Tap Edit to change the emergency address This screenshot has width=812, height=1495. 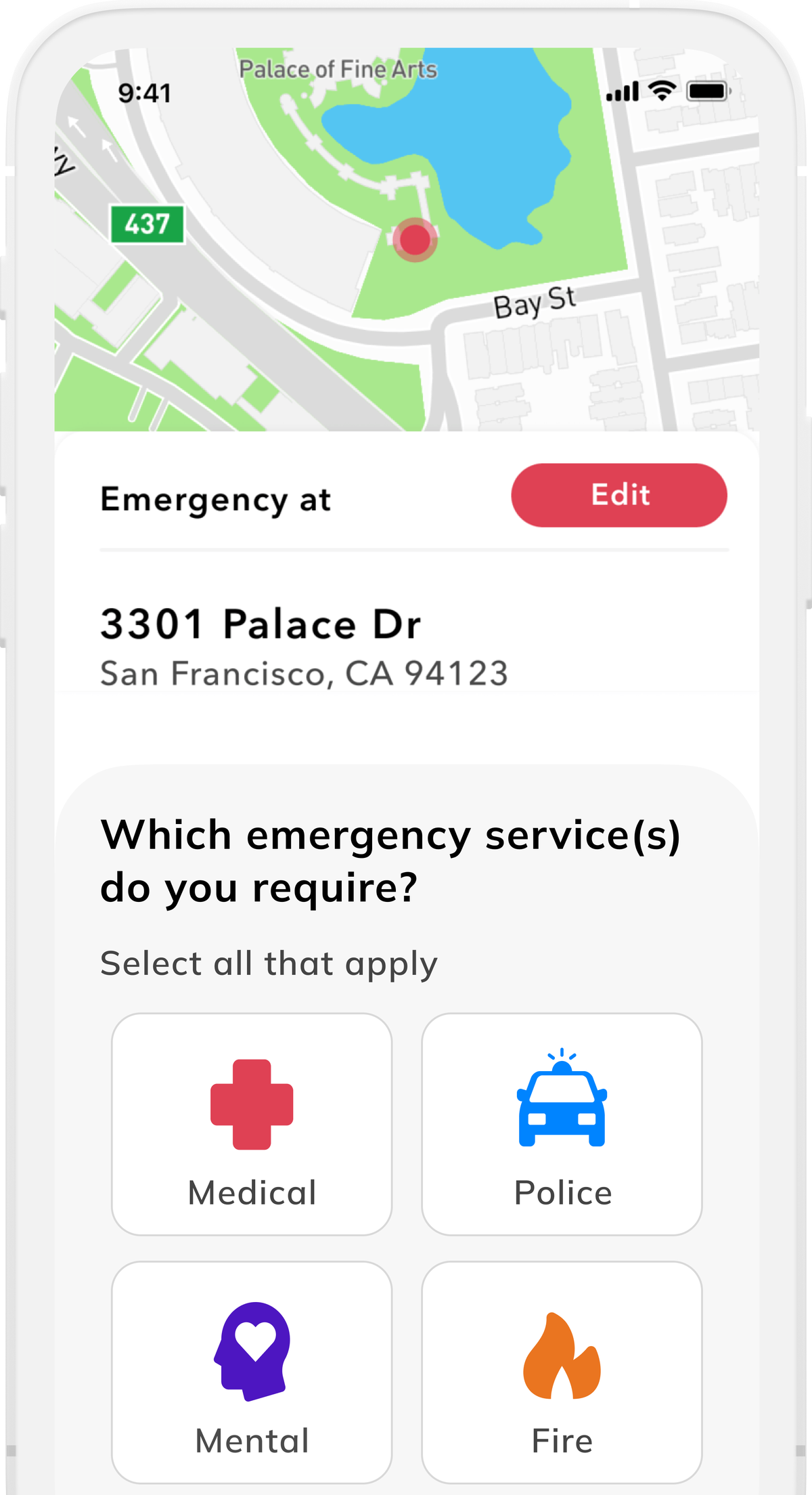(x=618, y=495)
